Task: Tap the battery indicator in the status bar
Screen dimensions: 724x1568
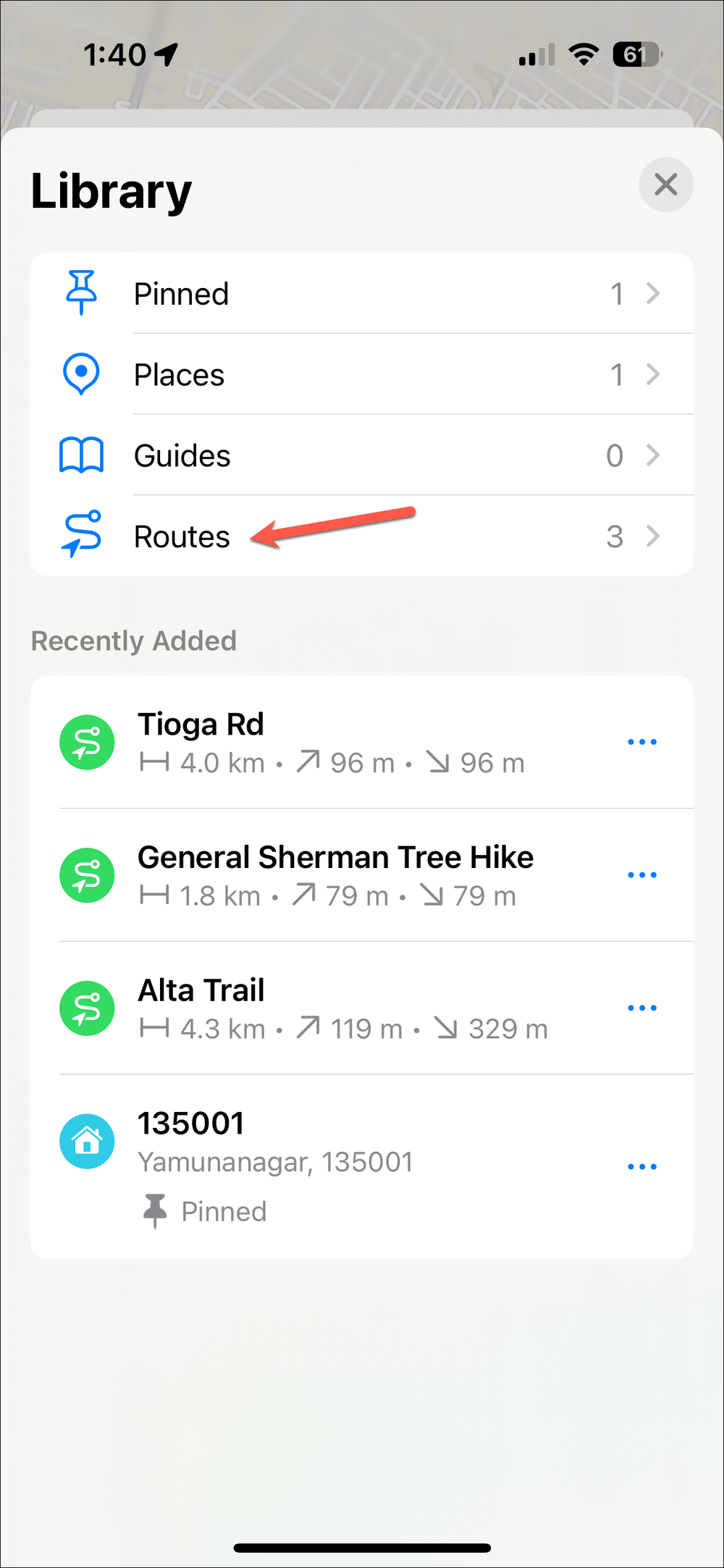Action: point(636,54)
